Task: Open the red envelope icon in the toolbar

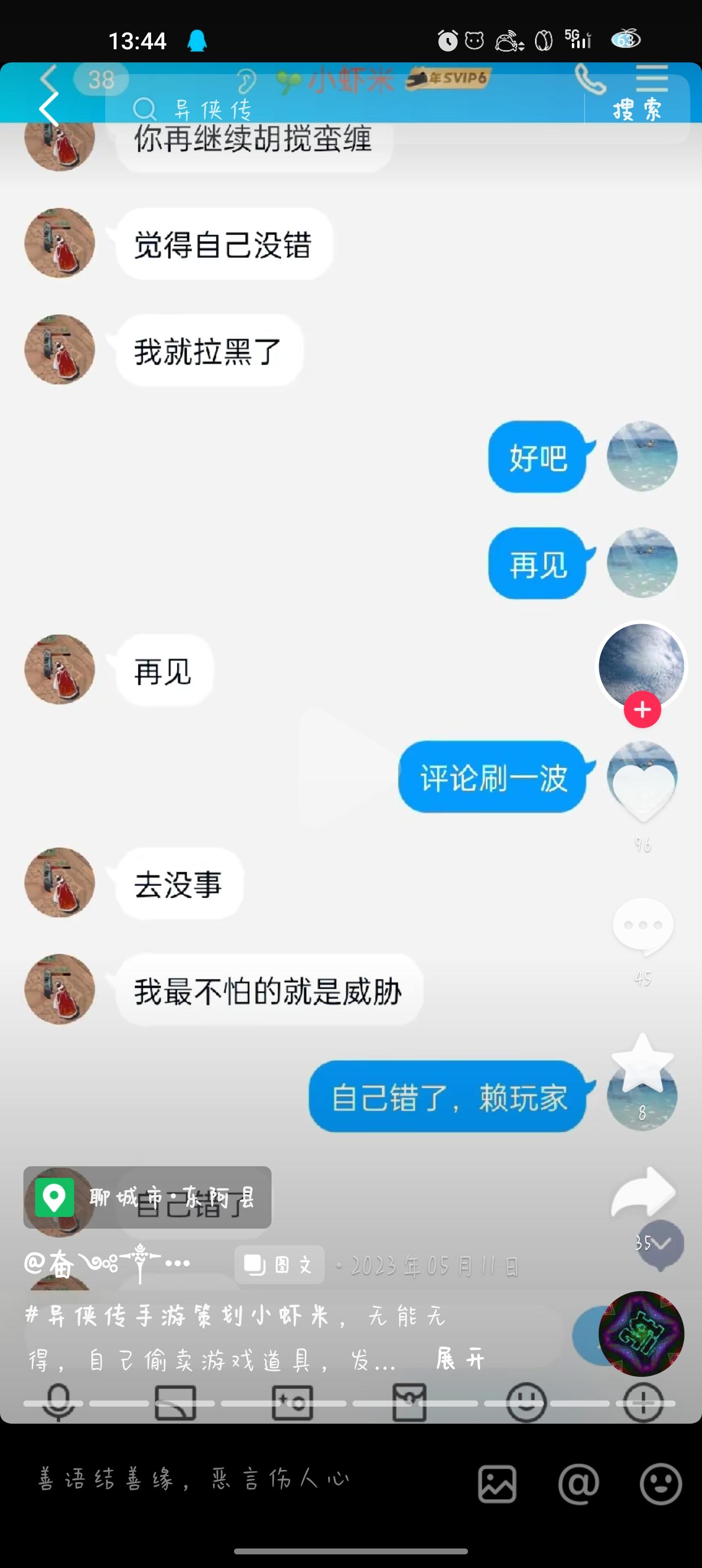Action: click(x=409, y=1403)
